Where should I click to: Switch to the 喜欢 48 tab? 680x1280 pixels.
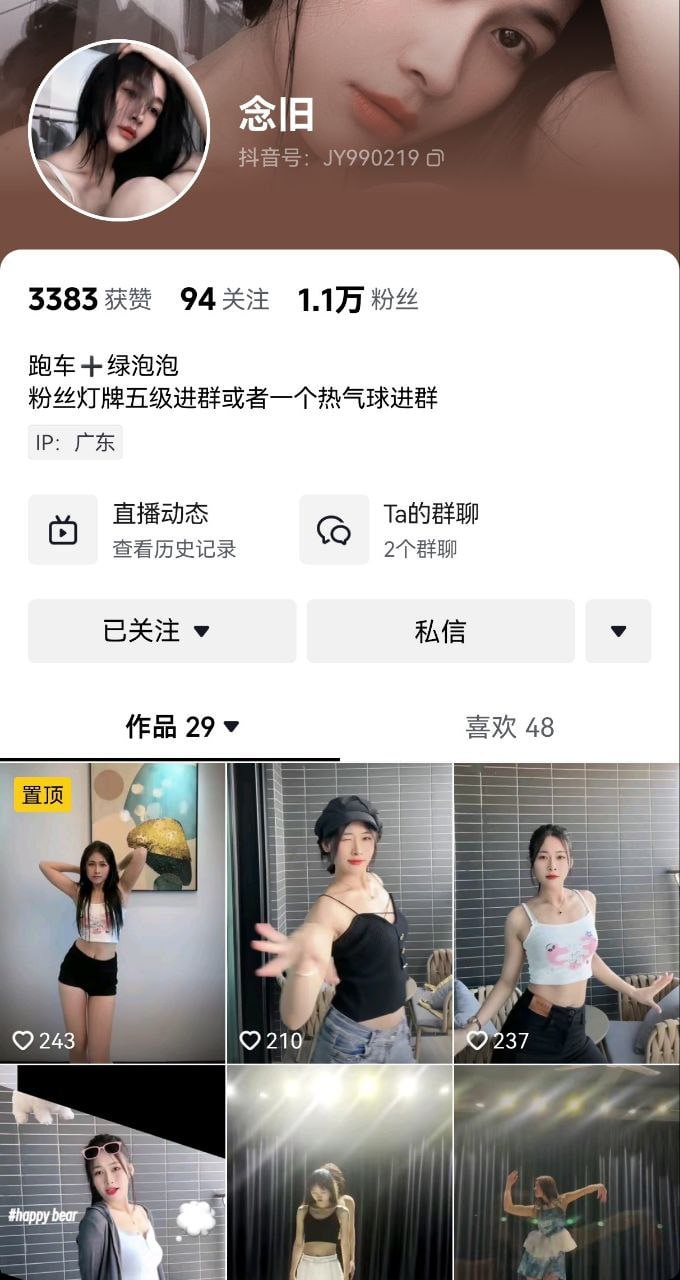[509, 727]
